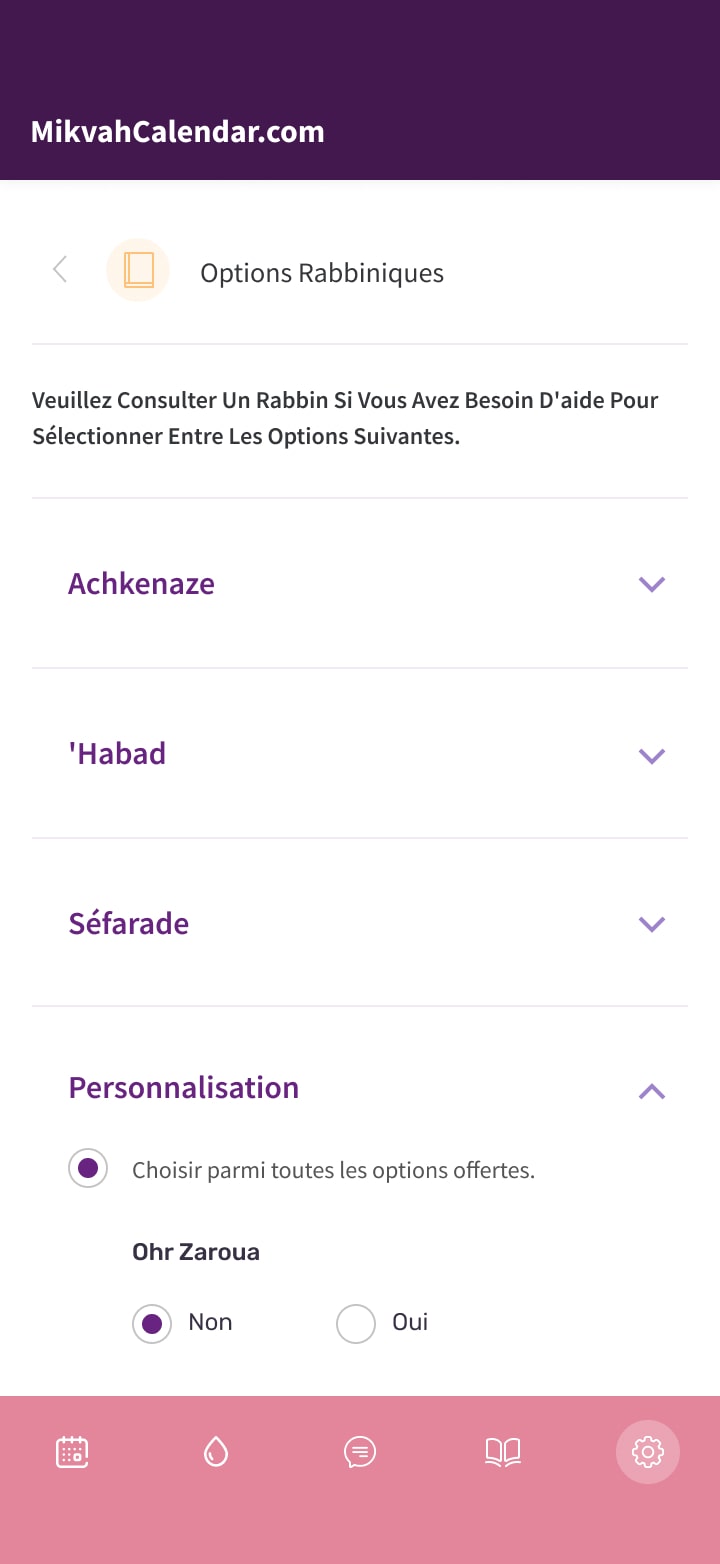This screenshot has width=720, height=1564.
Task: Choose Oui for Ohr Zaroua
Action: point(355,1323)
